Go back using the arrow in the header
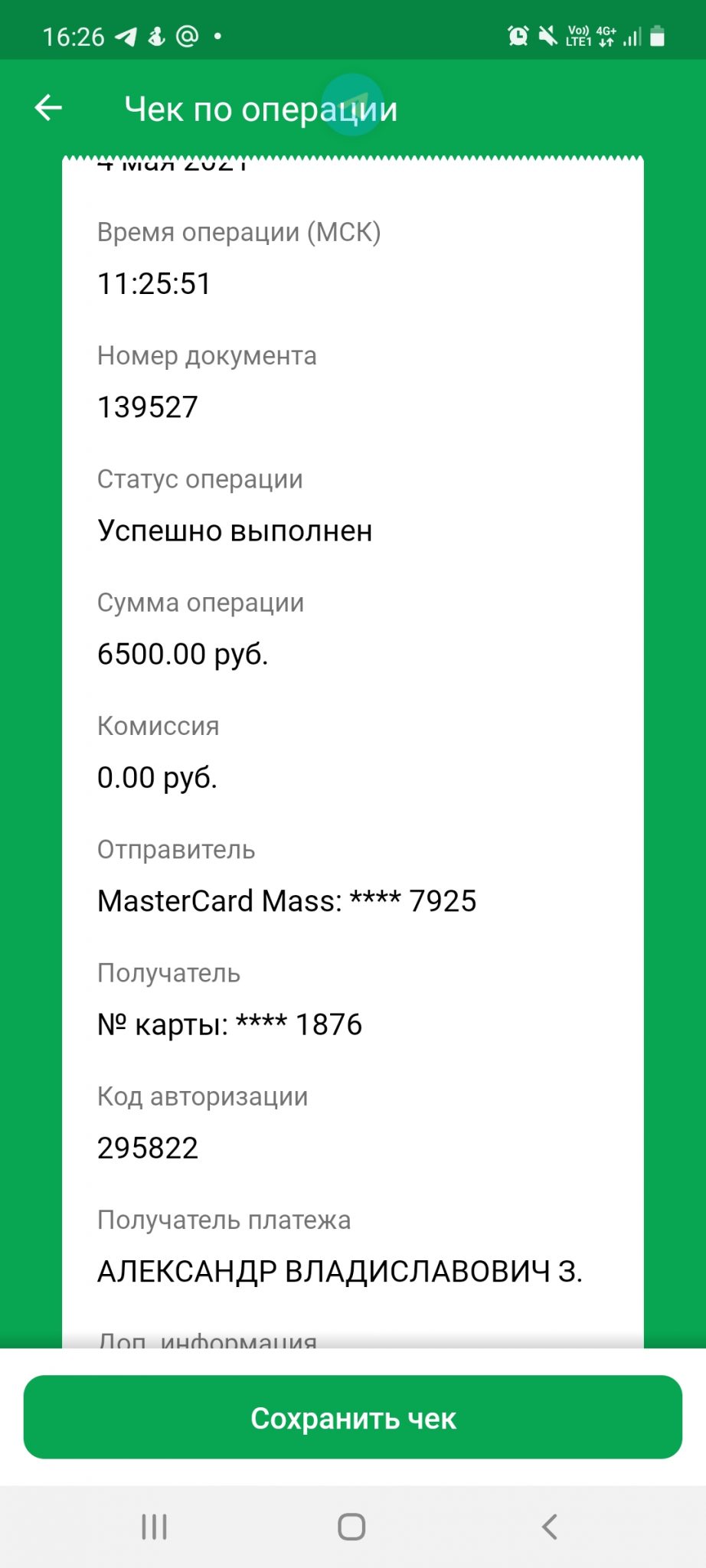This screenshot has width=706, height=1568. (48, 108)
